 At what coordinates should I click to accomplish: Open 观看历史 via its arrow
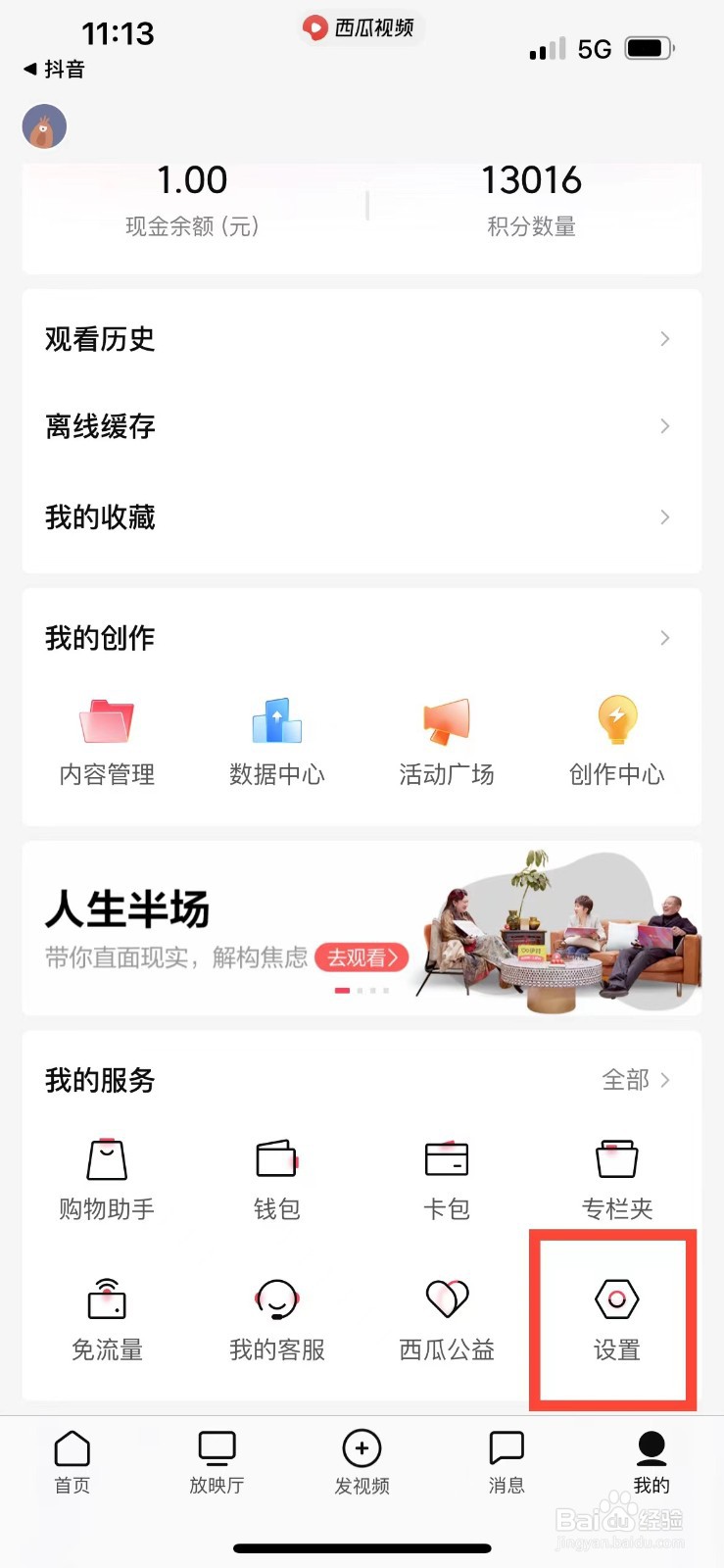(663, 339)
